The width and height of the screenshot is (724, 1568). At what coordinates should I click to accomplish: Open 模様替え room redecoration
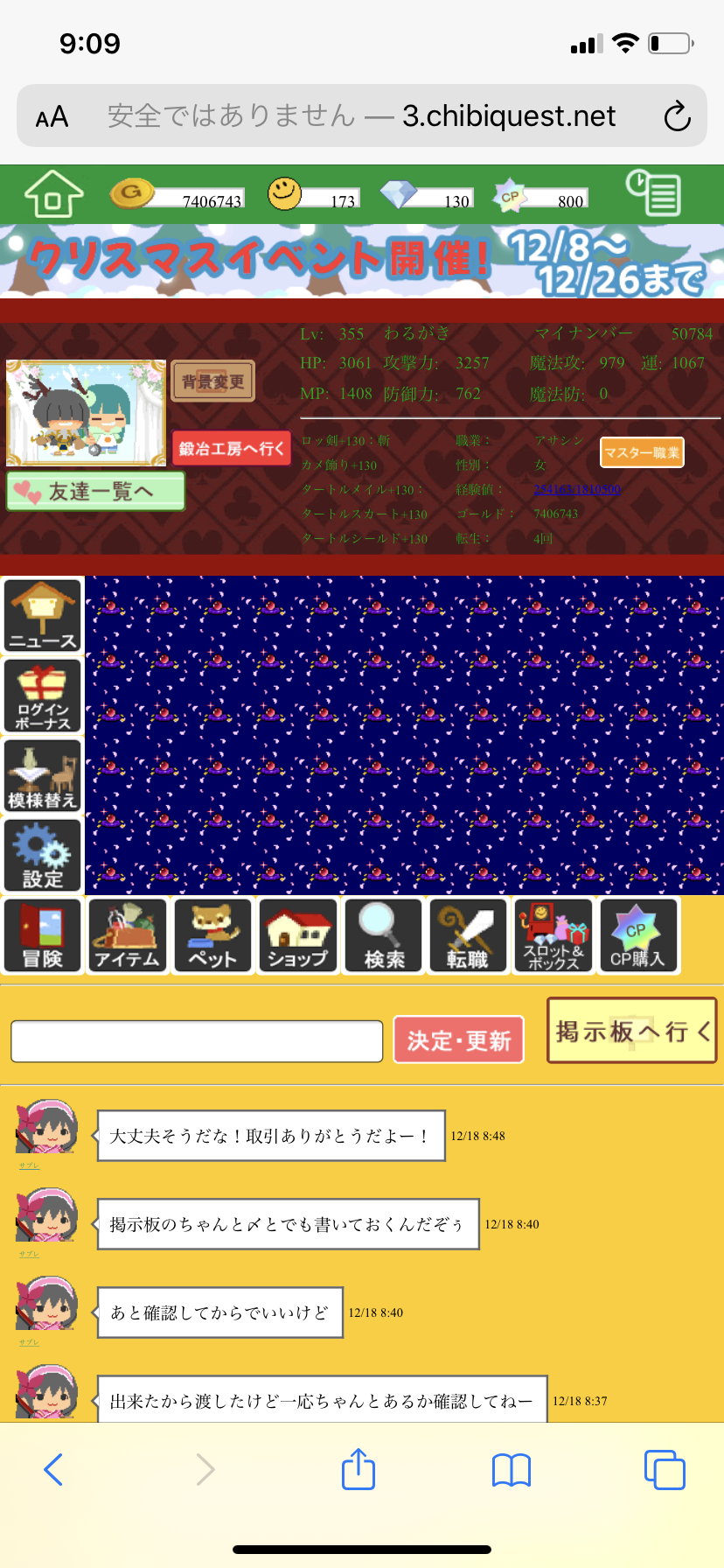[43, 775]
